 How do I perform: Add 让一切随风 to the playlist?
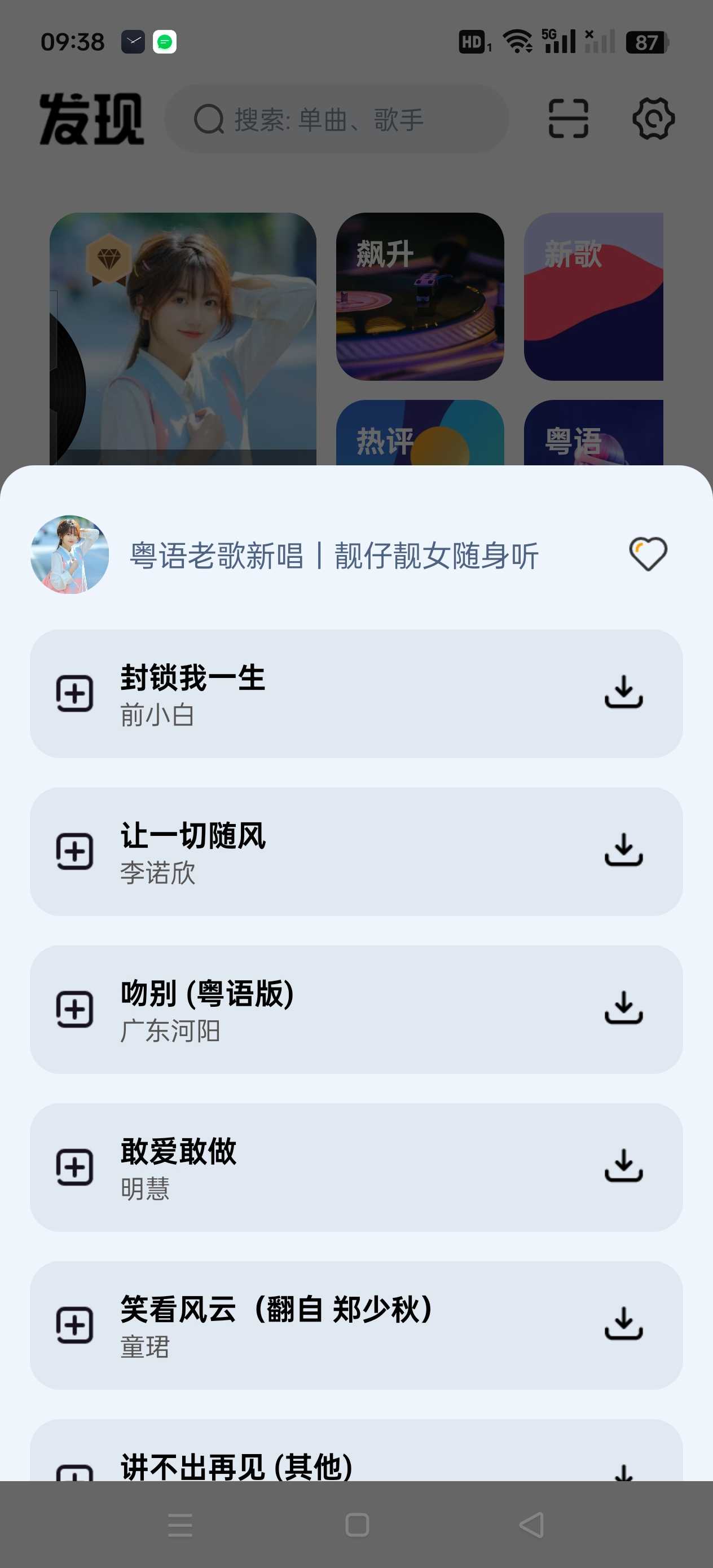pyautogui.click(x=74, y=851)
